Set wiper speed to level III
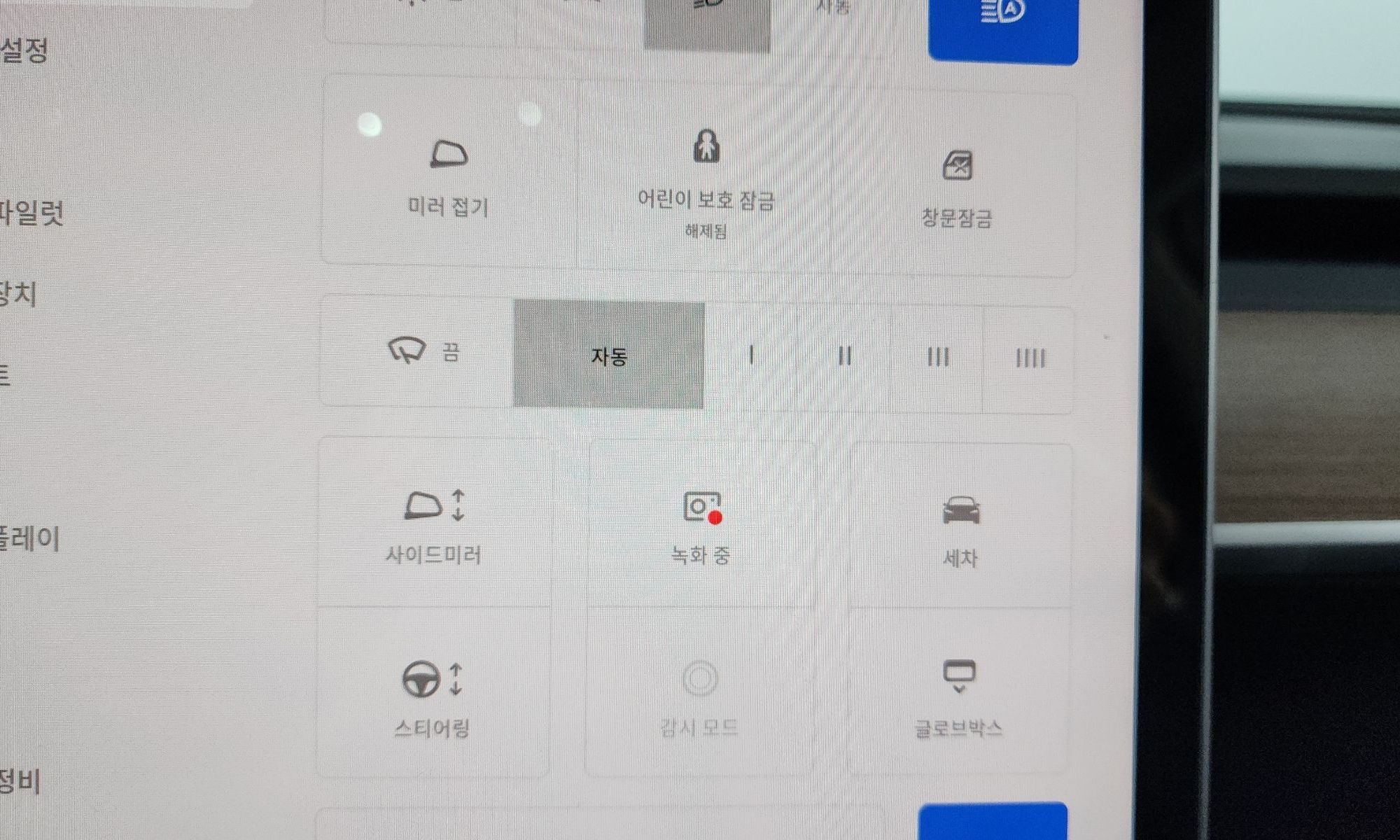This screenshot has width=1400, height=840. 938,358
